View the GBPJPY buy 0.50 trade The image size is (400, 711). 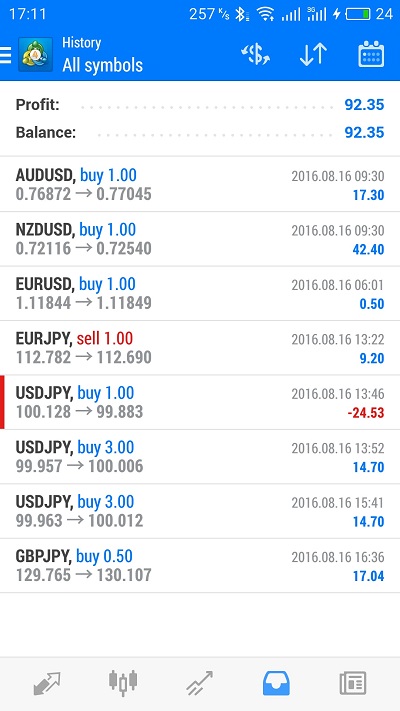(x=200, y=565)
